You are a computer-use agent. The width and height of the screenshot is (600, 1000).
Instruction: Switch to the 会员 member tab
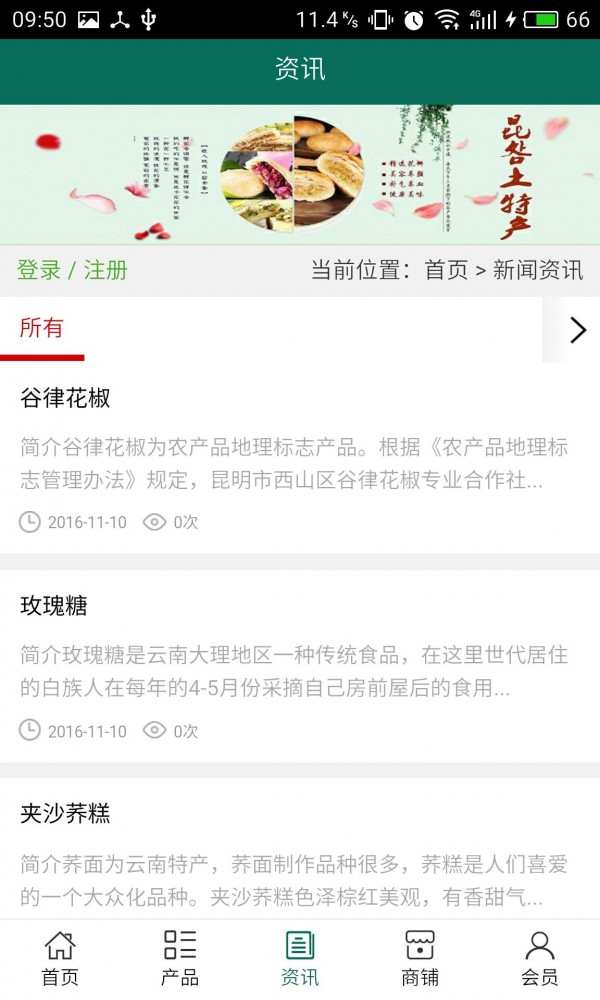tap(540, 958)
